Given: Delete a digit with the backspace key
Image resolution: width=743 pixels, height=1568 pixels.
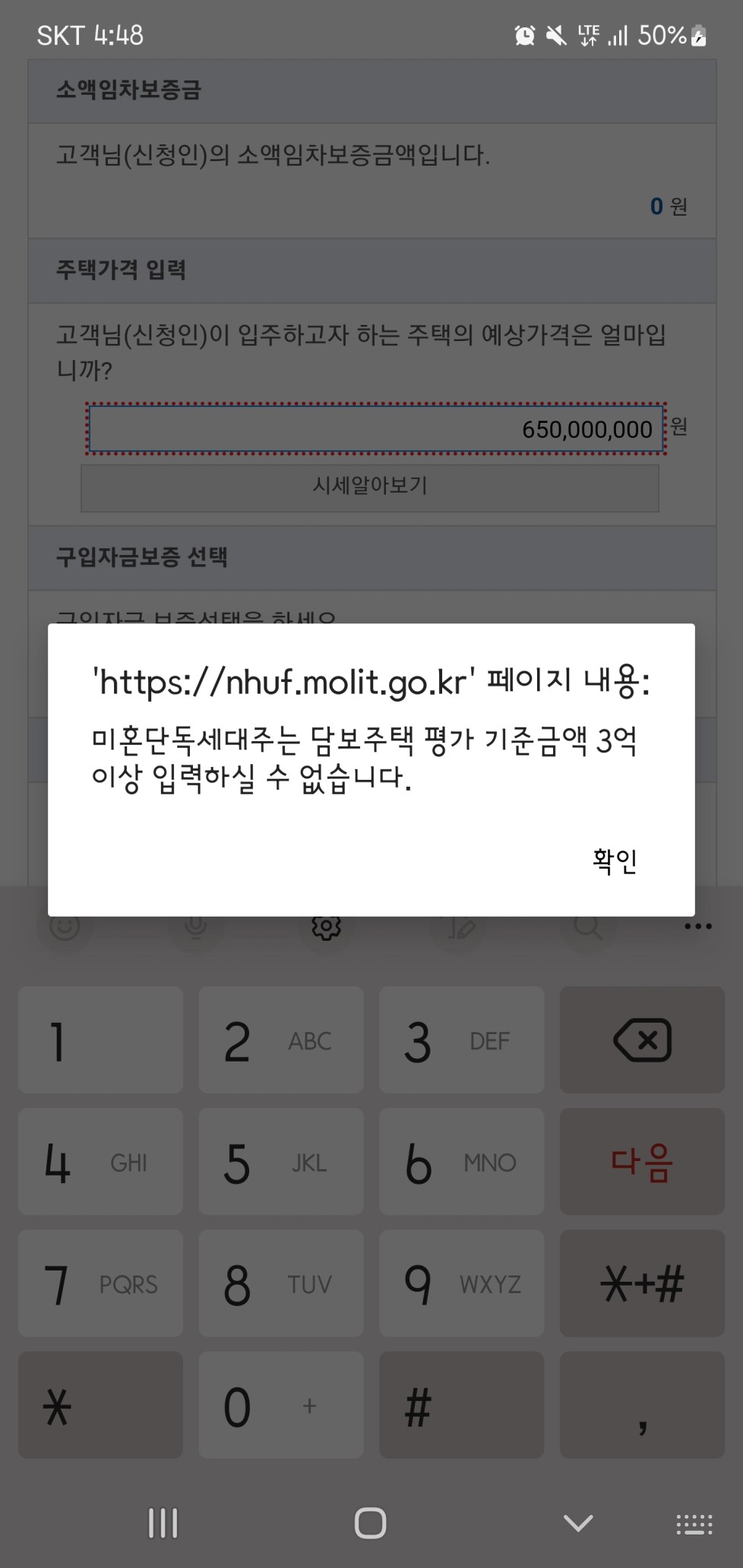Looking at the screenshot, I should coord(642,1040).
